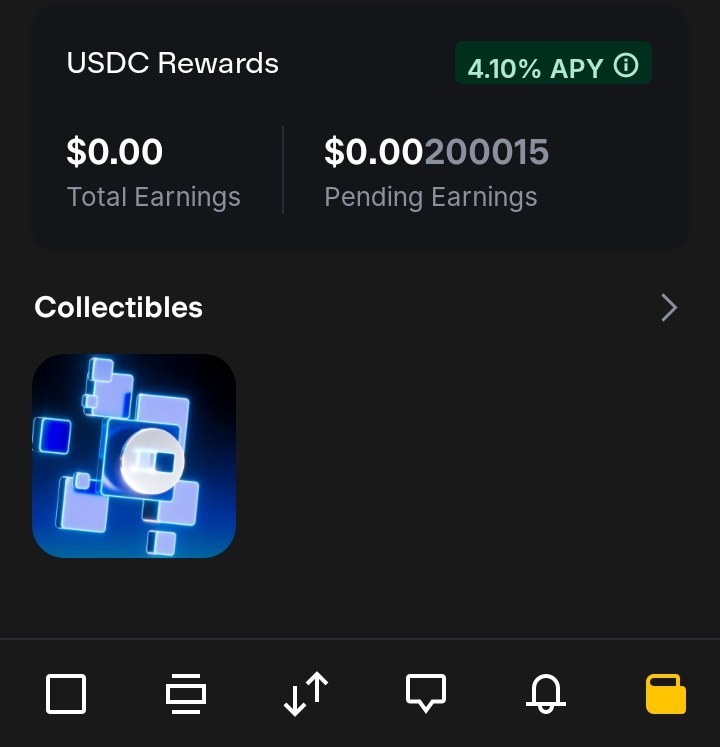This screenshot has height=747, width=720.
Task: Open the blue cubes collectible
Action: (x=134, y=456)
